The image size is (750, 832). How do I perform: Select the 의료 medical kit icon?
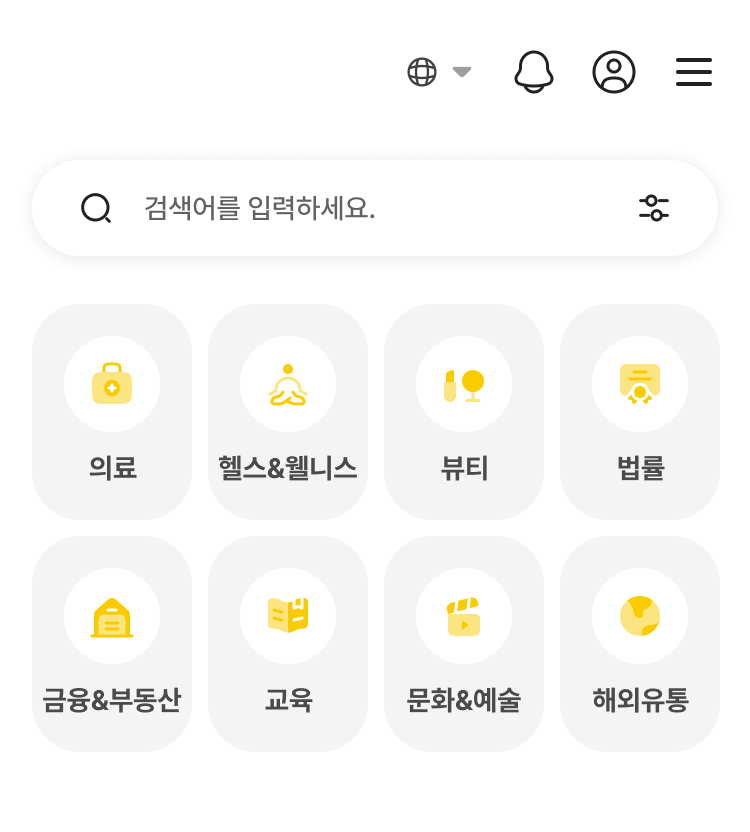[112, 384]
